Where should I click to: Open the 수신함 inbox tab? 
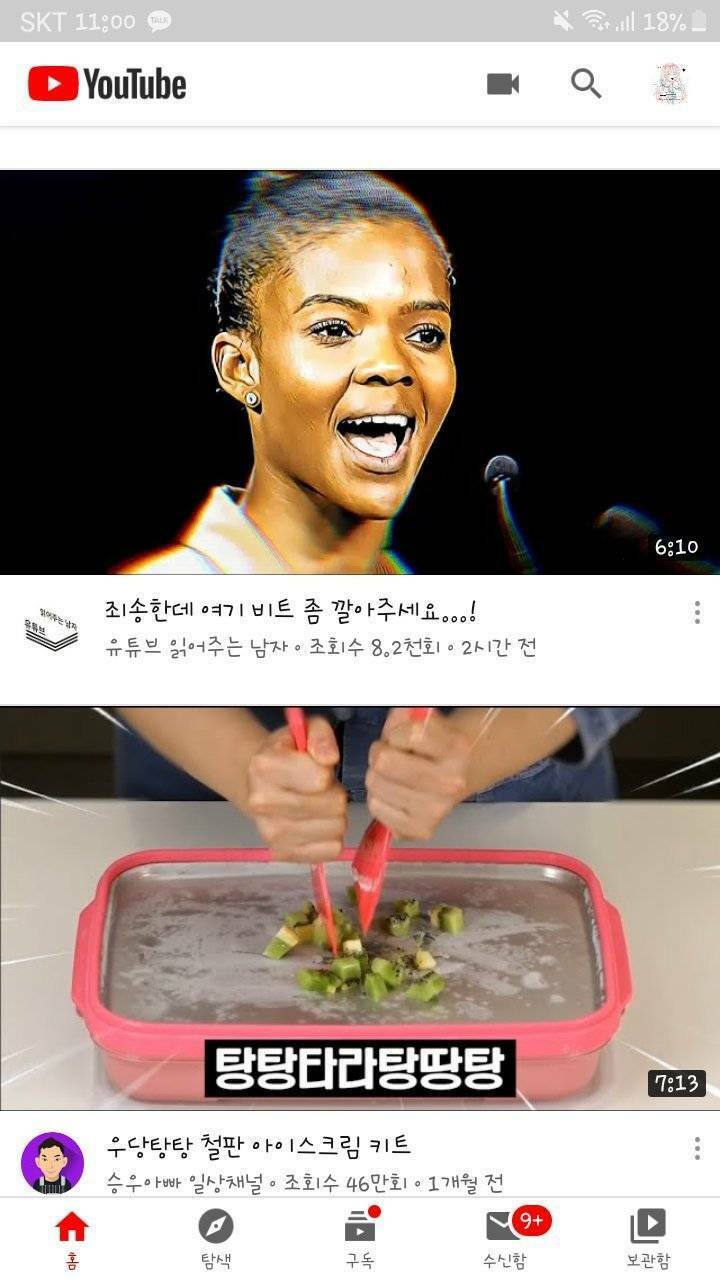coord(504,1238)
